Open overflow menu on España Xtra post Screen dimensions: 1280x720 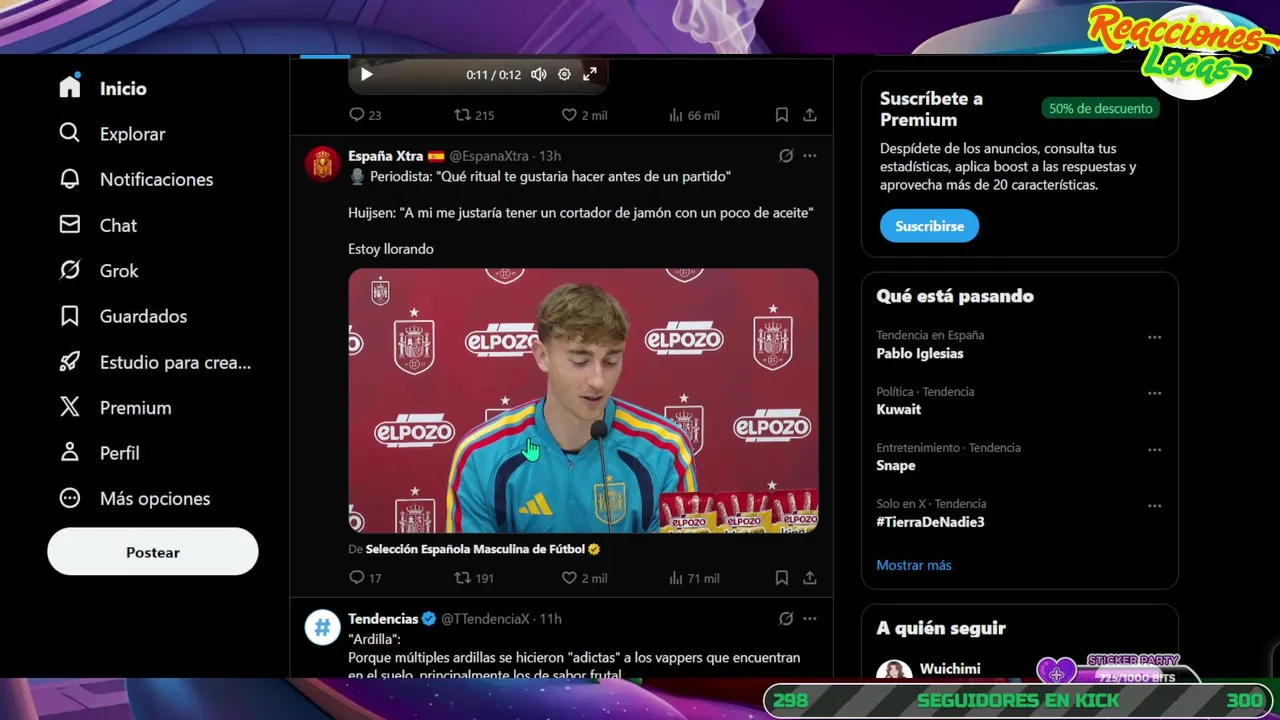click(x=810, y=156)
